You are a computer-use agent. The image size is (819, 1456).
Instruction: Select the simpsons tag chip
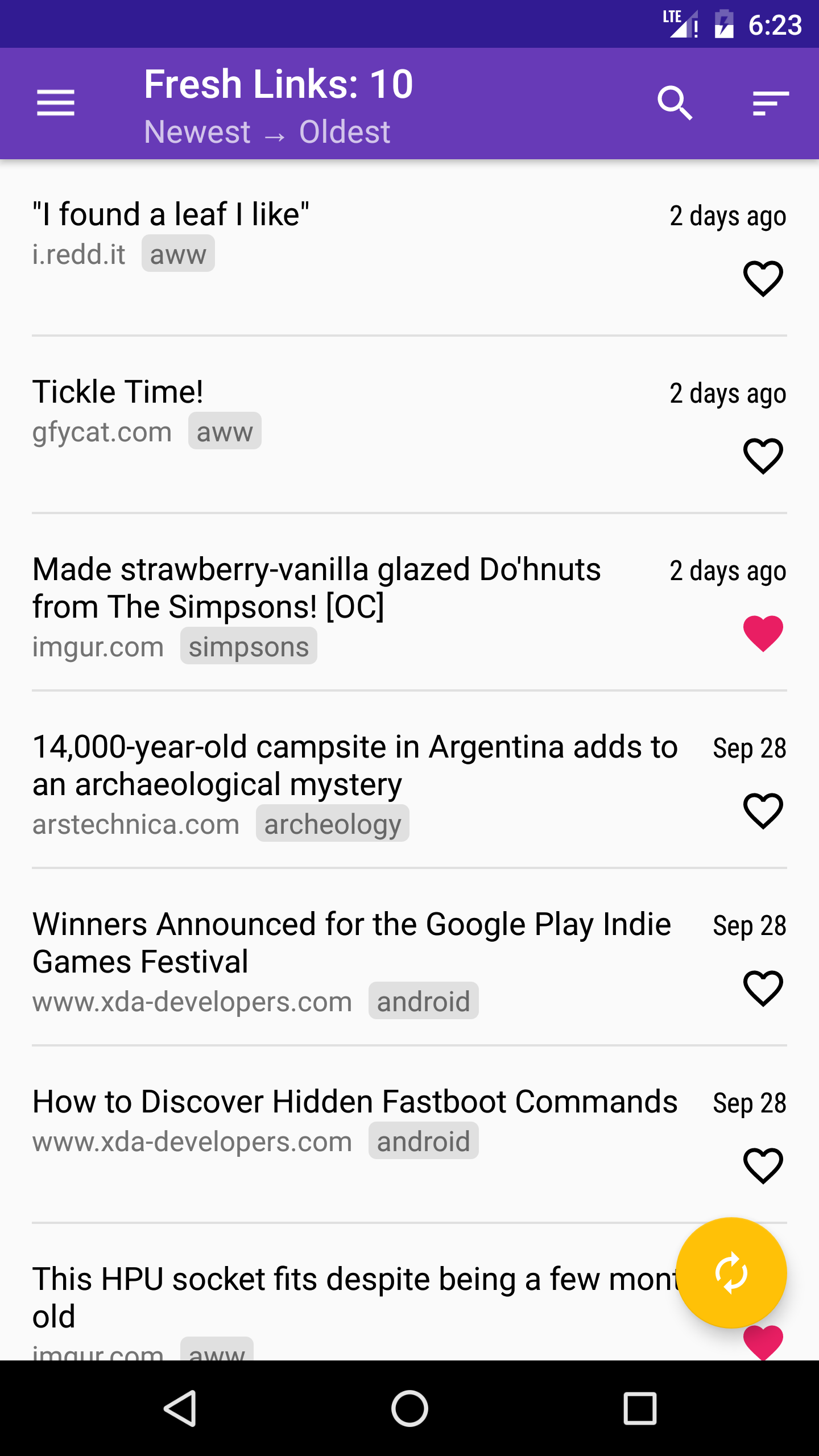pyautogui.click(x=249, y=646)
